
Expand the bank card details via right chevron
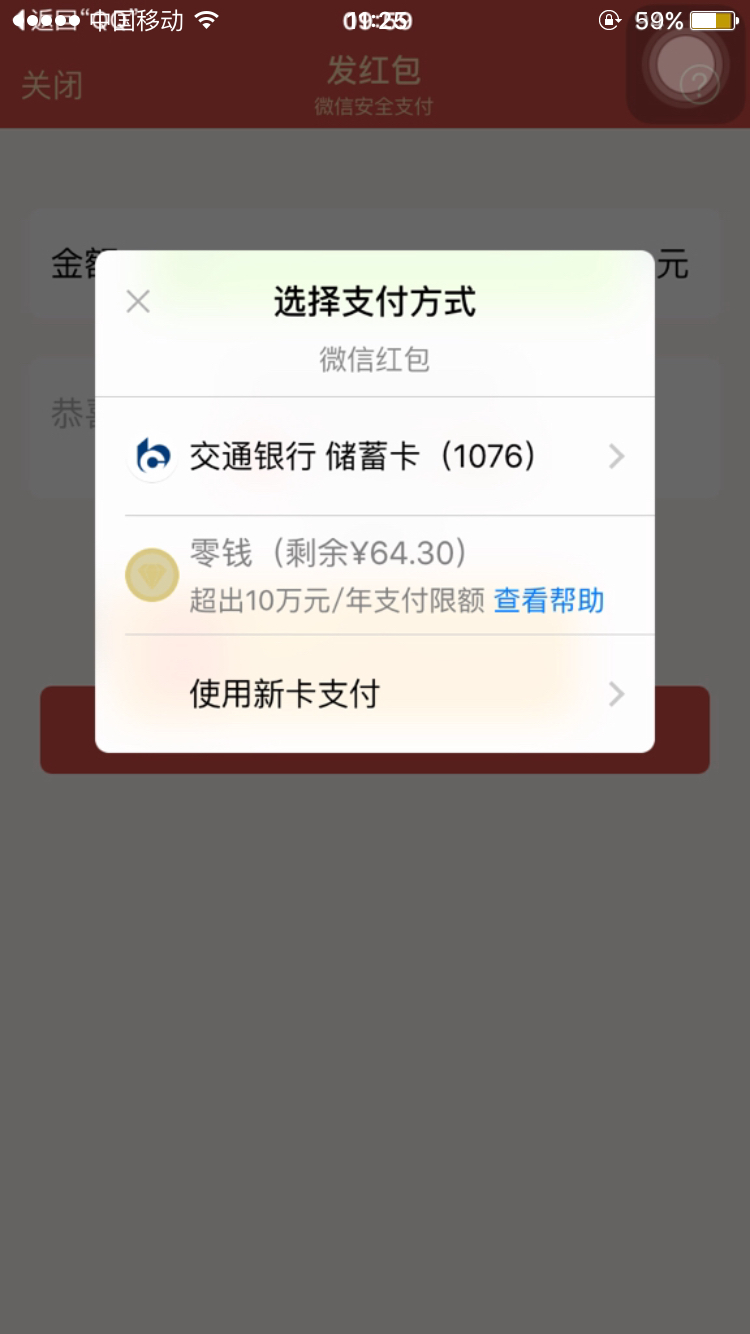click(617, 457)
